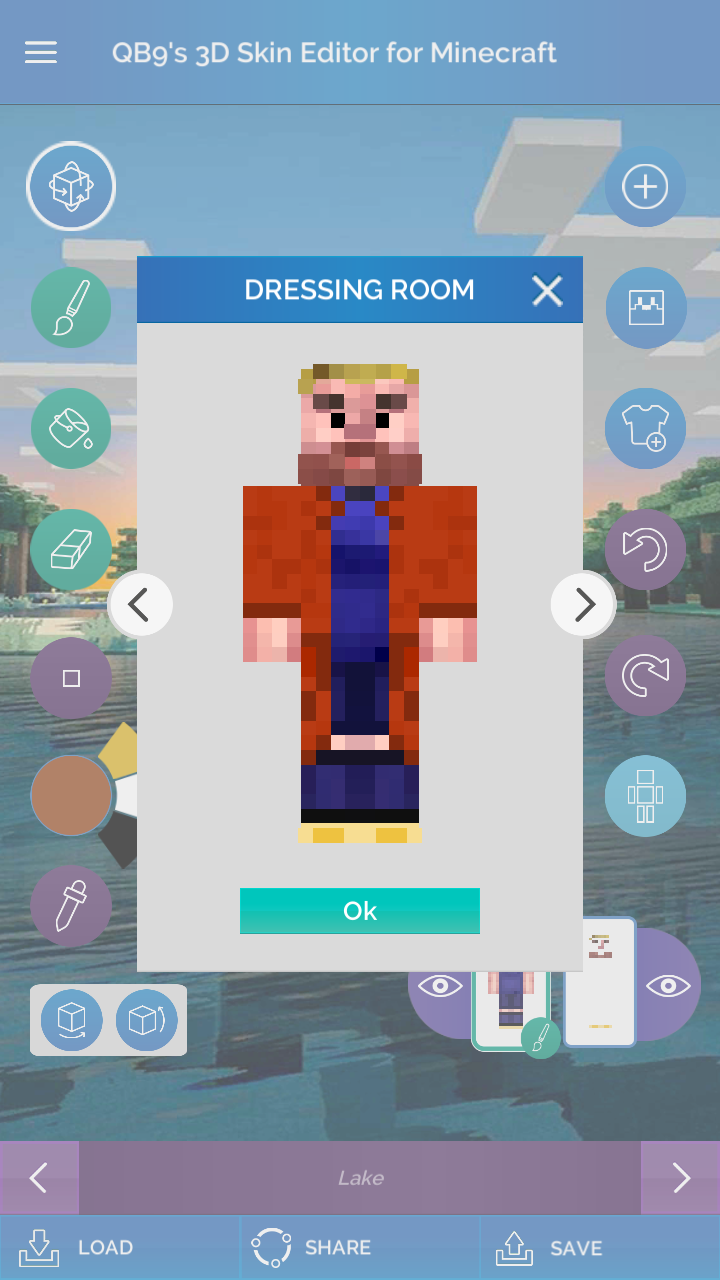Show the next skin in Dressing Room
The image size is (720, 1280).
point(583,604)
